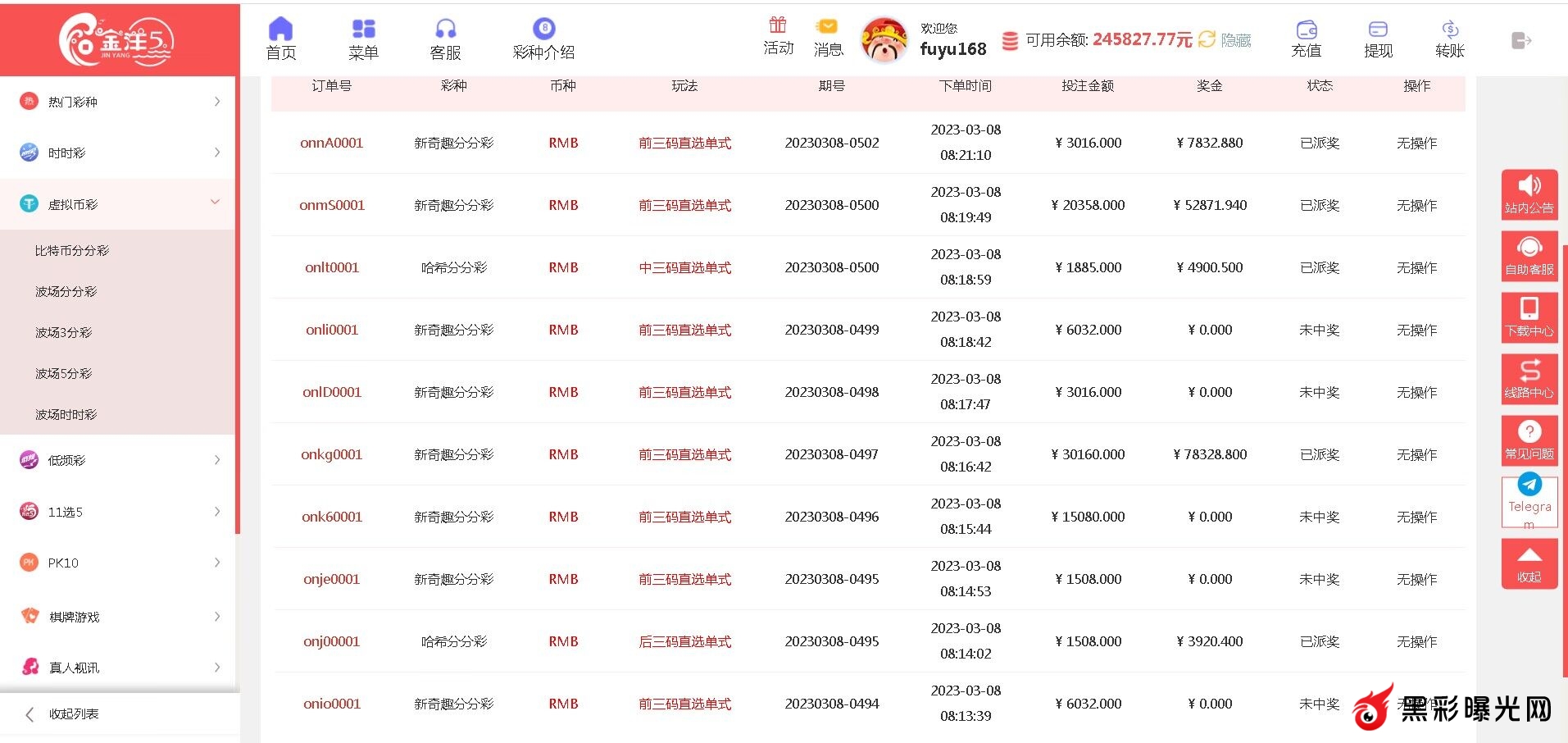Log out using the exit icon
The image size is (1568, 743).
1521,40
